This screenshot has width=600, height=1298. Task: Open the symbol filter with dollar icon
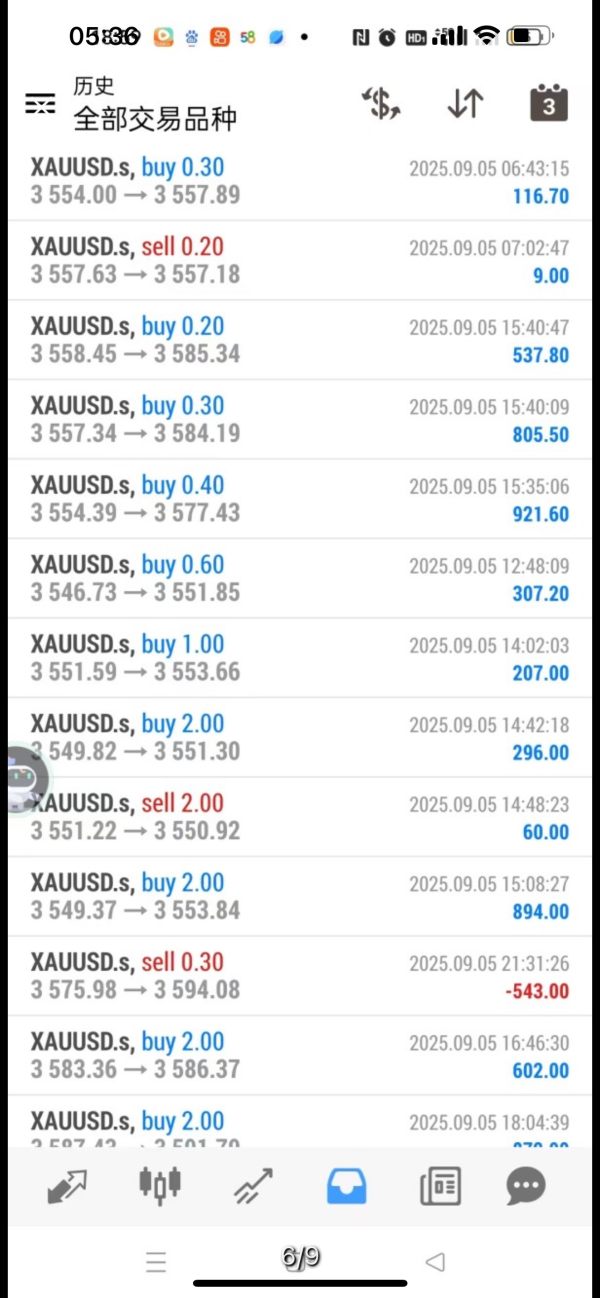coord(381,103)
